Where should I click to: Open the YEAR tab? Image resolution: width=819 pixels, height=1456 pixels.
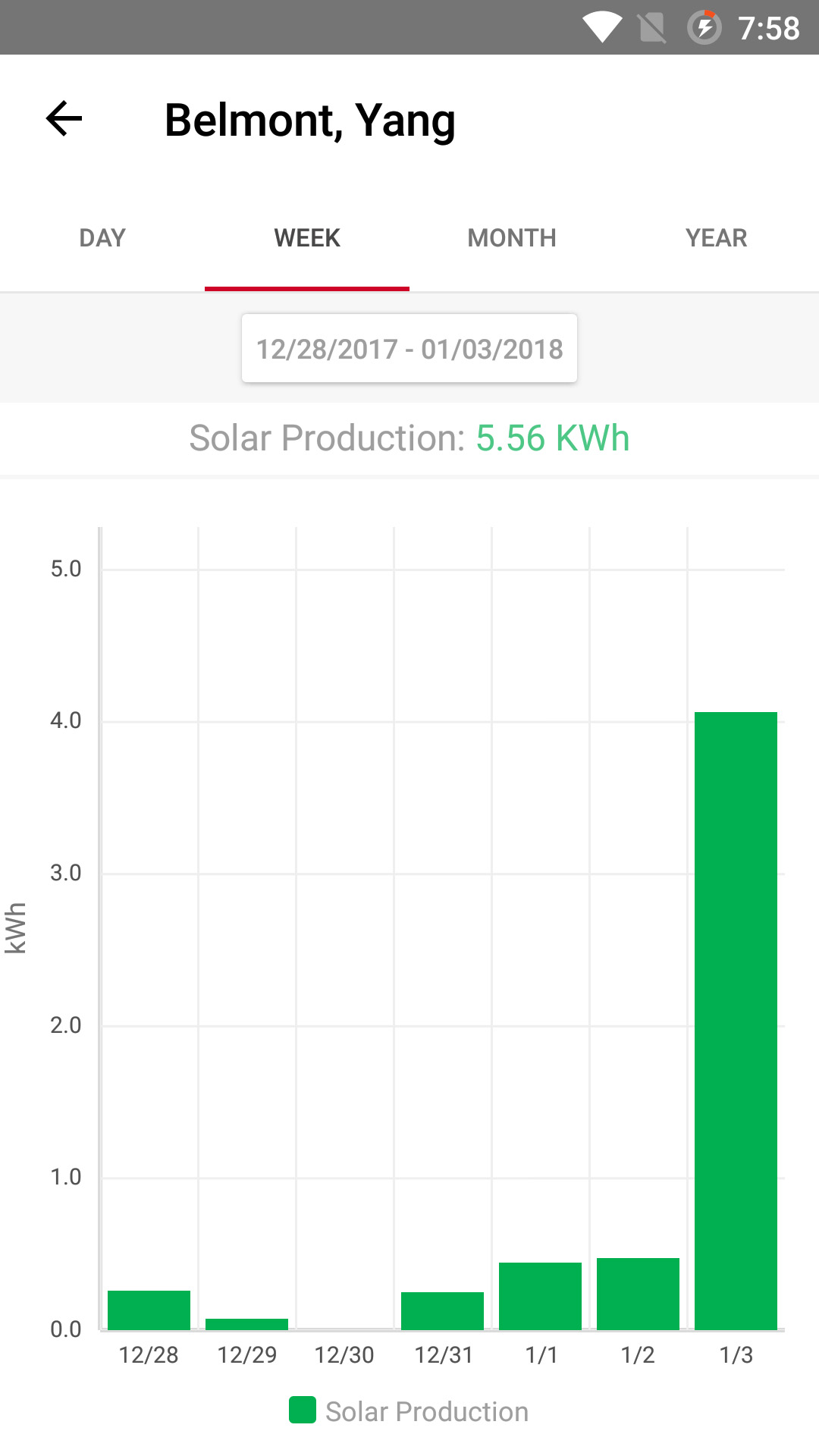coord(716,238)
